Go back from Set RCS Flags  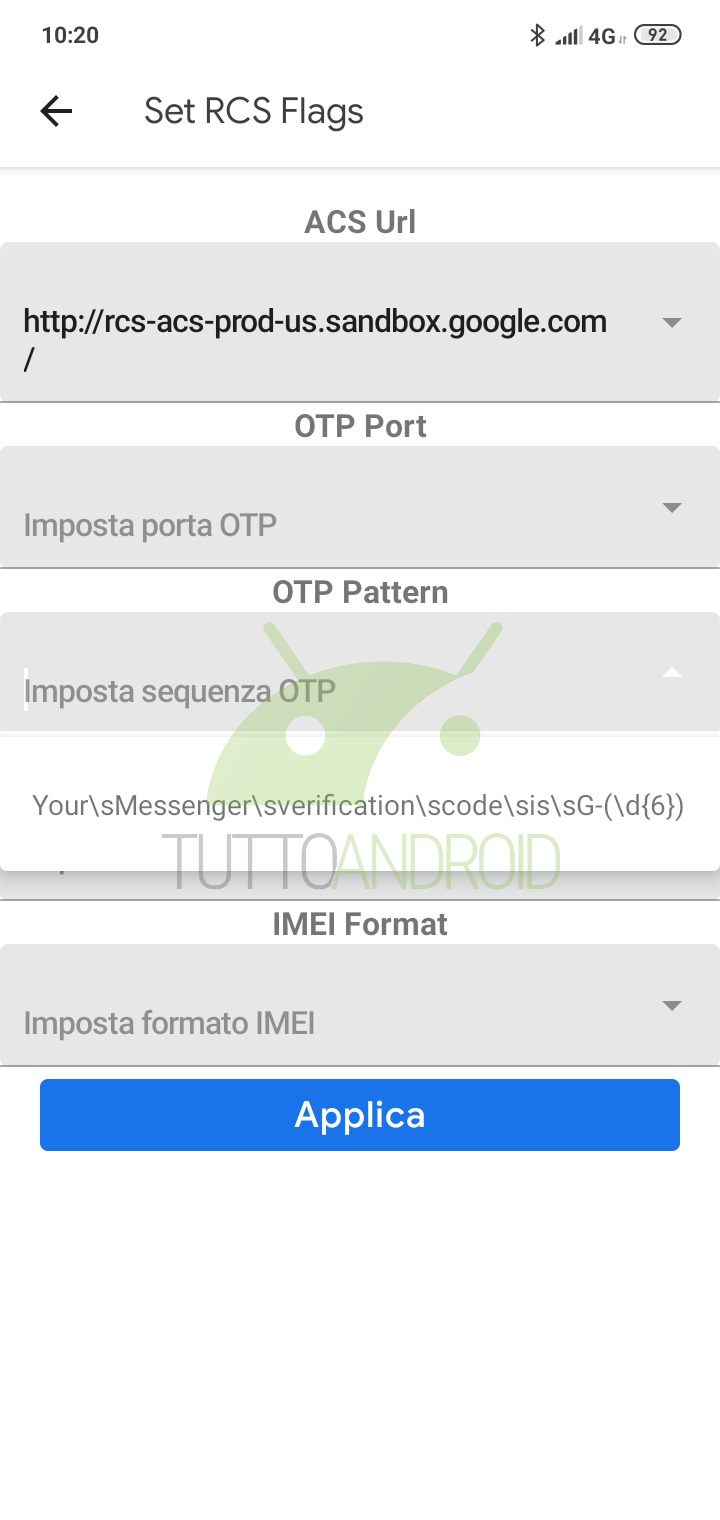(x=56, y=111)
